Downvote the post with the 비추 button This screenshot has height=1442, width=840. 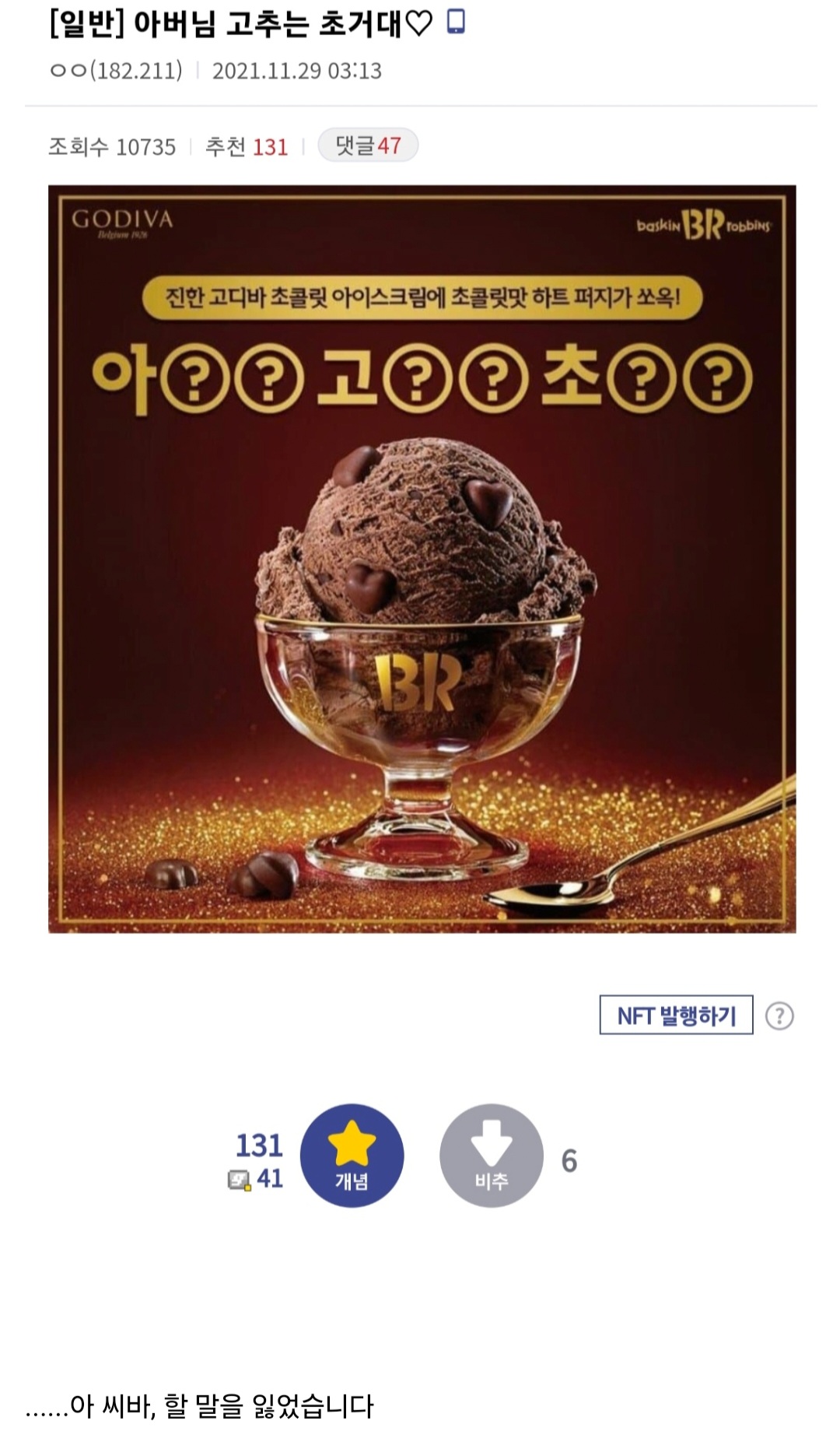tap(491, 1155)
